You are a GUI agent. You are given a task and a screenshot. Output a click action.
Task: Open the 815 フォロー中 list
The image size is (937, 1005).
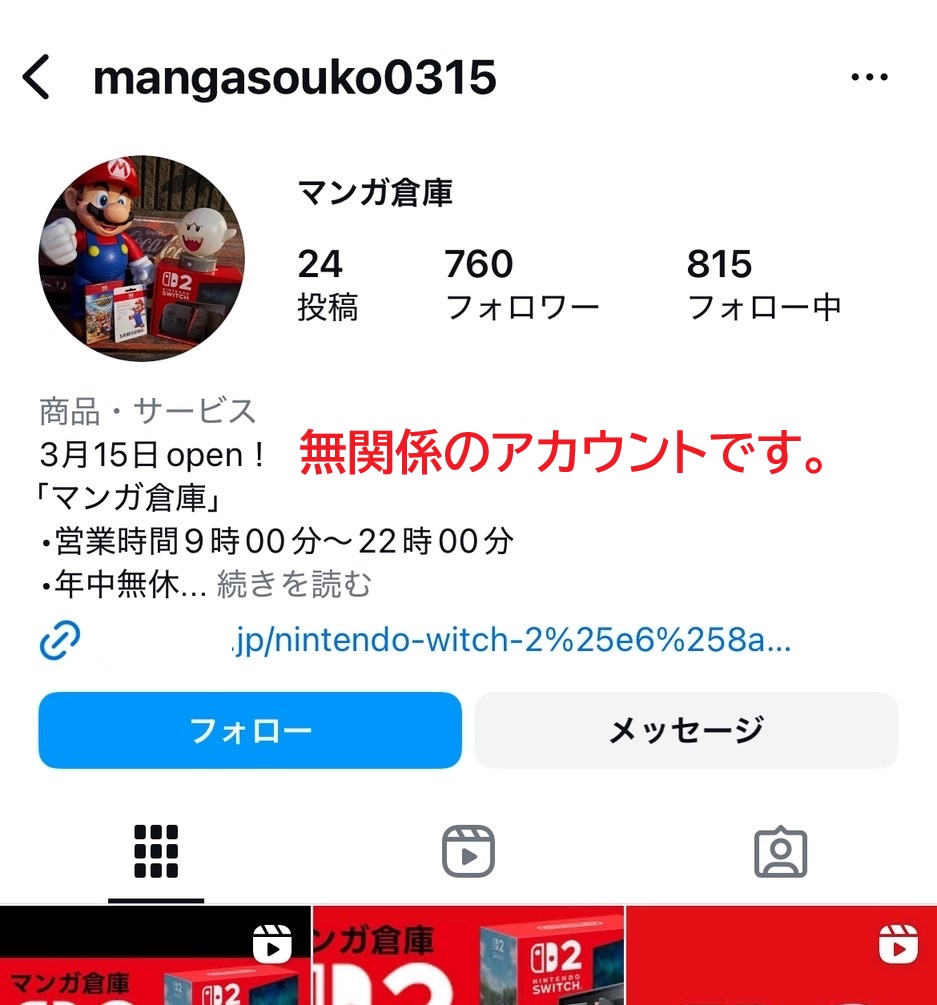point(763,285)
